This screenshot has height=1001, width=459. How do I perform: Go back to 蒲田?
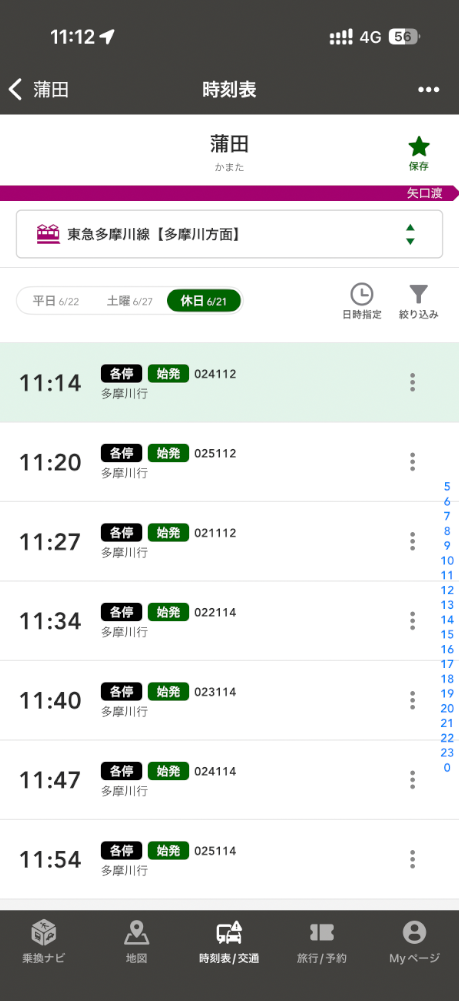point(38,90)
